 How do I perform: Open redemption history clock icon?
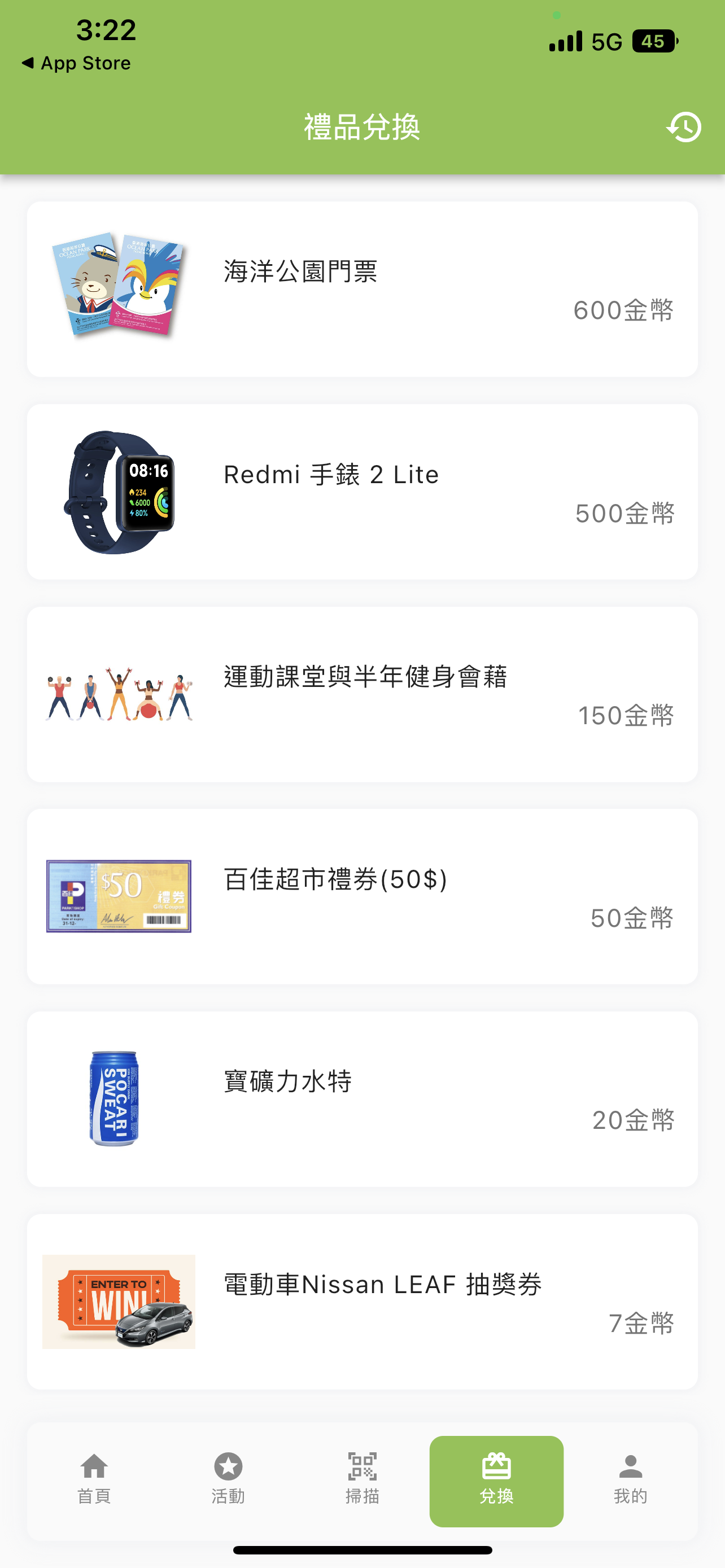click(684, 127)
